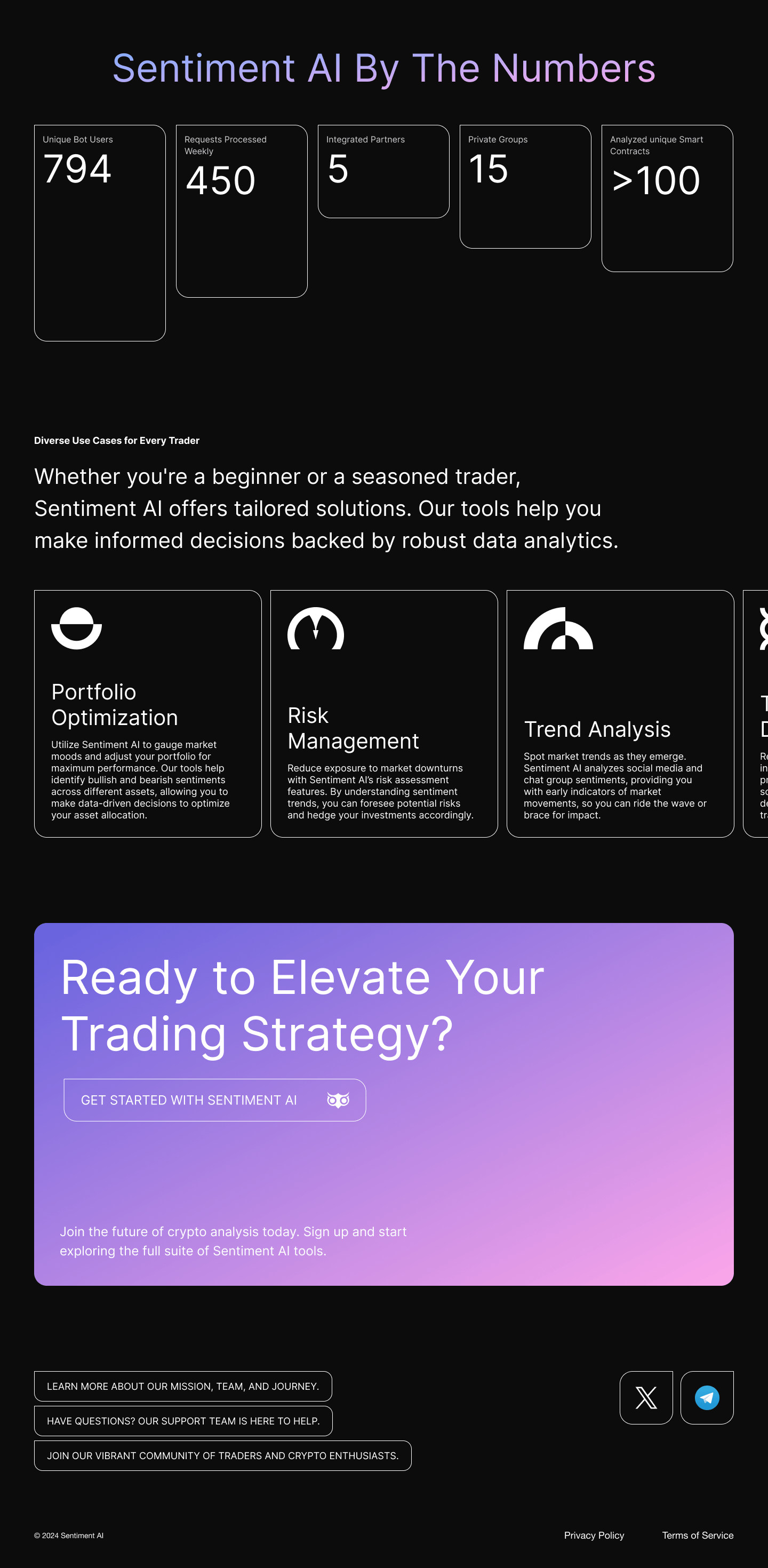Screen dimensions: 768x1568
Task: Tap Get Started with Sentiment AI button
Action: pyautogui.click(x=214, y=1100)
